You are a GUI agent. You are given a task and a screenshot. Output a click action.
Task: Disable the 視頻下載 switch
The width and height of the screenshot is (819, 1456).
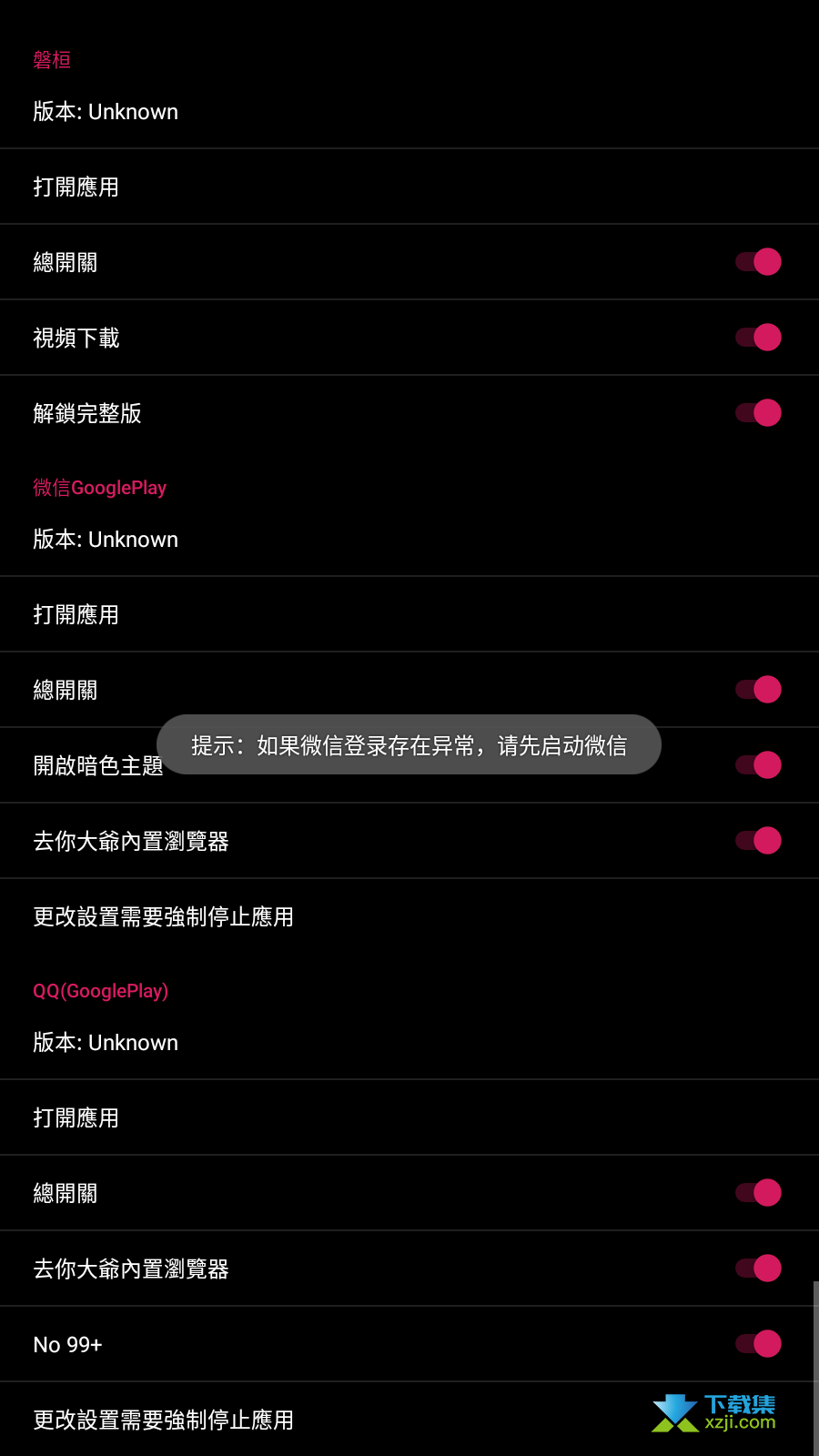[x=758, y=338]
